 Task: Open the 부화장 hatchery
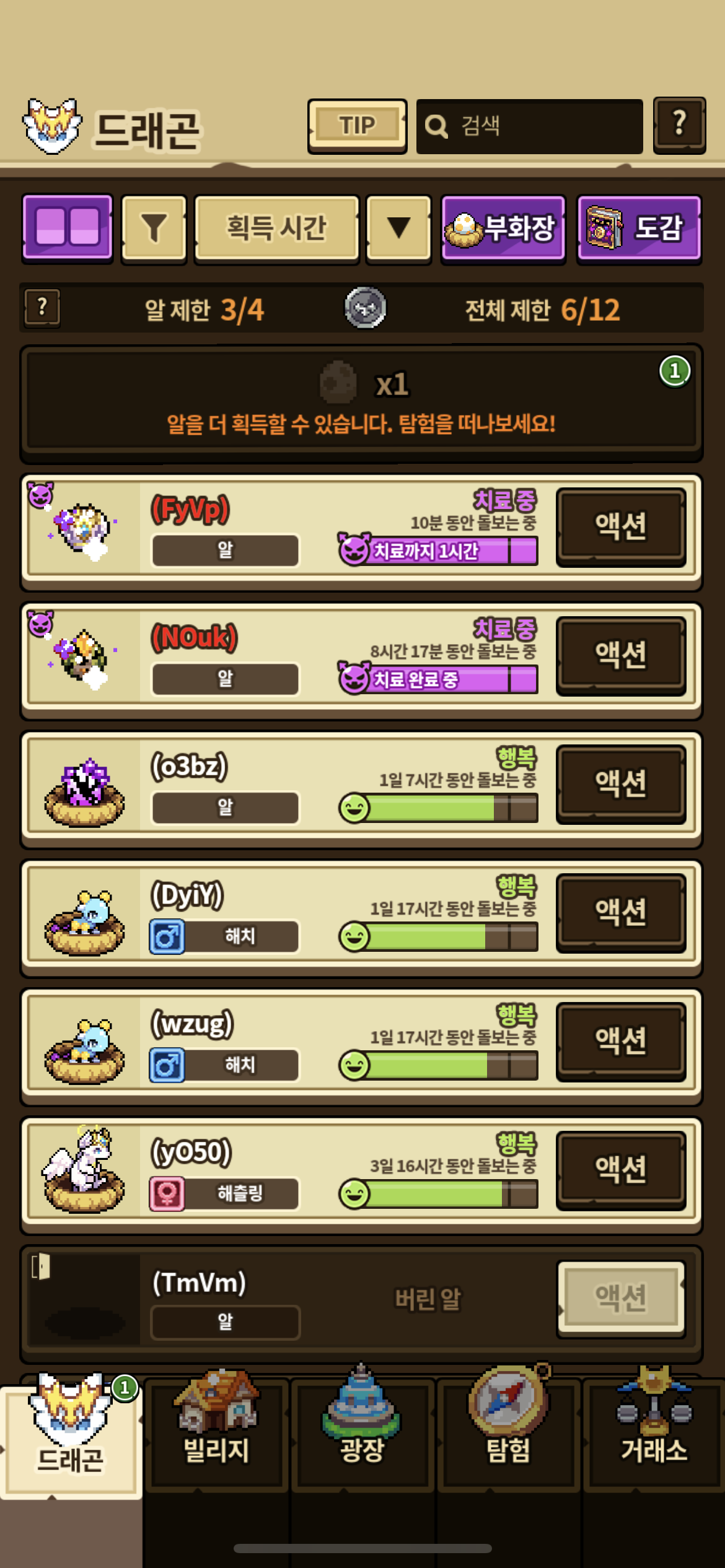(x=503, y=228)
